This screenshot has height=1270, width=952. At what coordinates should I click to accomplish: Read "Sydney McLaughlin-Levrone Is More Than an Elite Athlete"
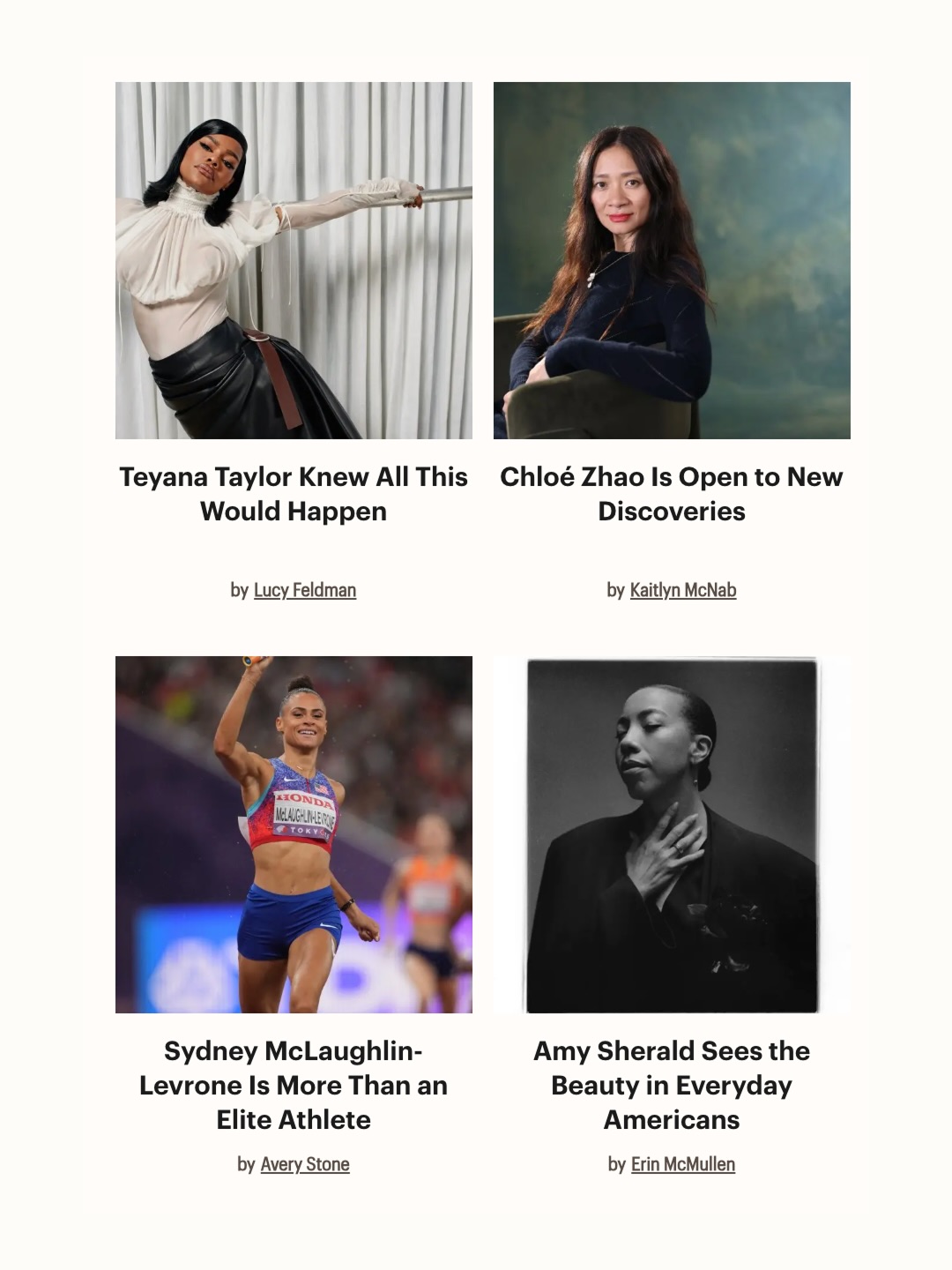coord(294,1085)
